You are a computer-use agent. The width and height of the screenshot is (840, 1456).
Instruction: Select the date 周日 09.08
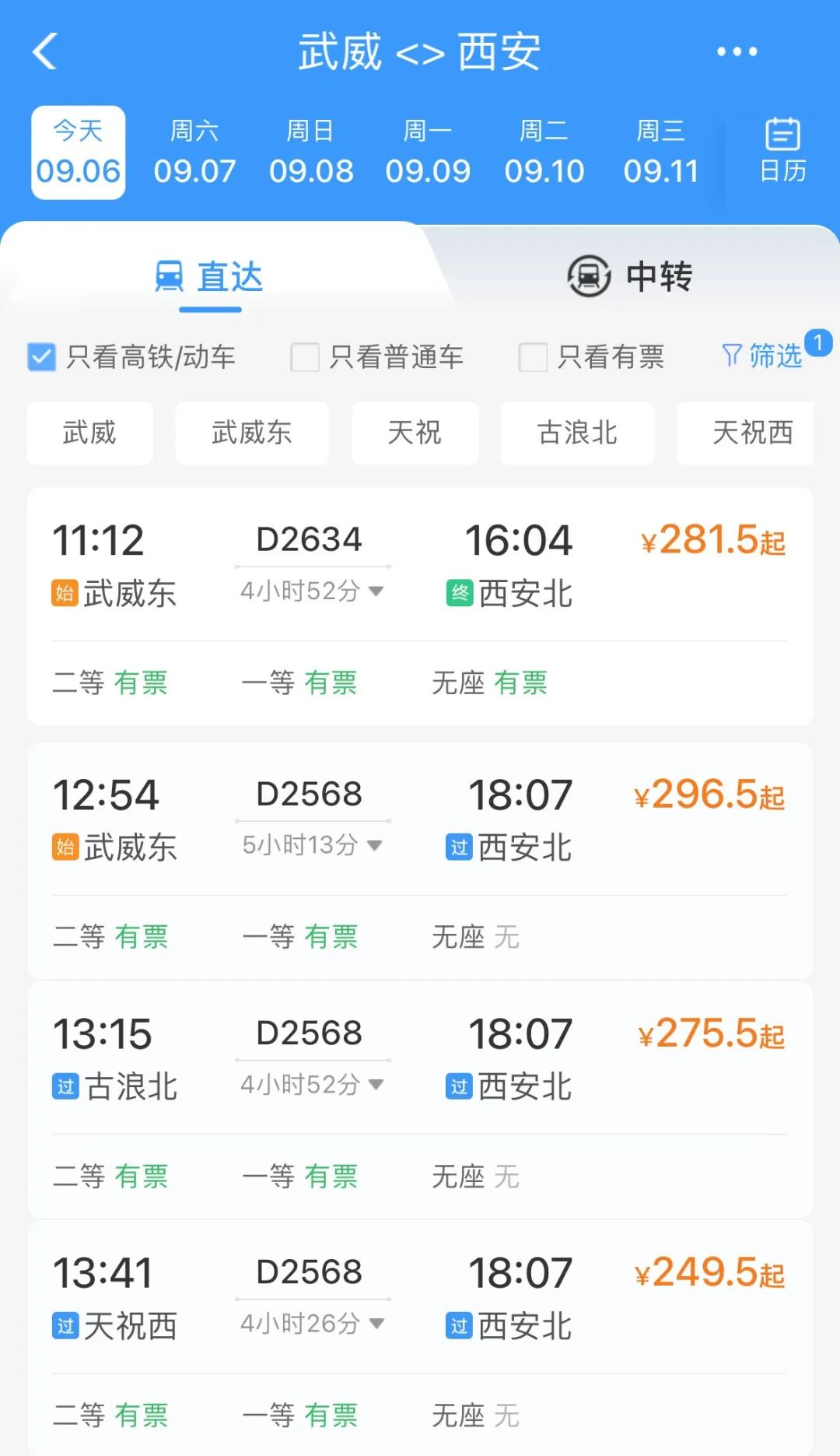click(x=311, y=153)
